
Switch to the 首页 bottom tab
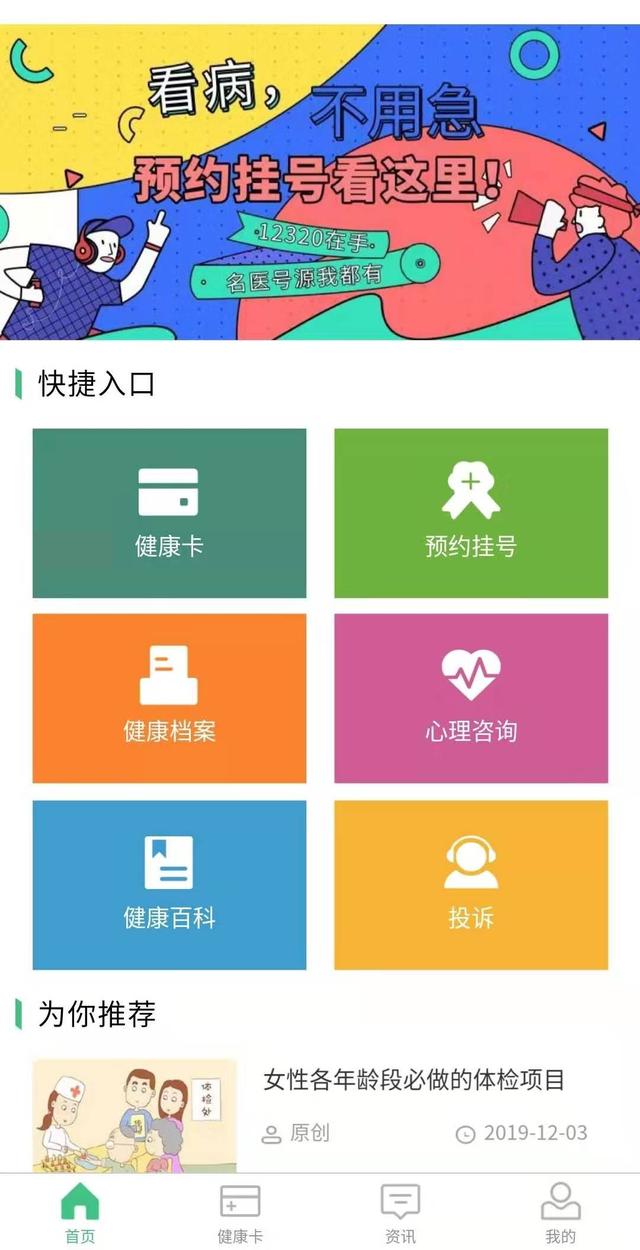point(80,1213)
